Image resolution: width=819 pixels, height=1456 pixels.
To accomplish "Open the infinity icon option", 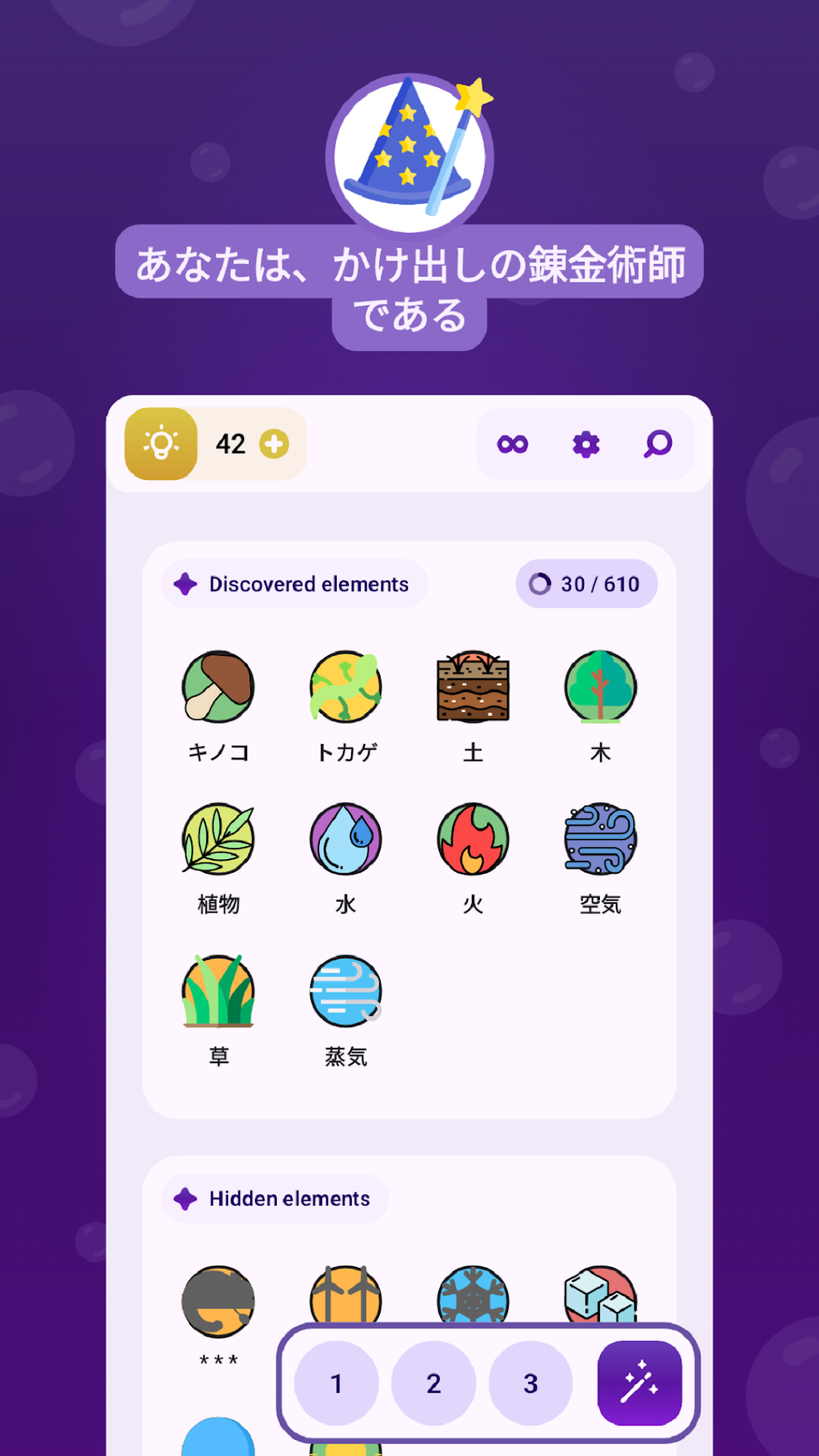I will [x=513, y=444].
